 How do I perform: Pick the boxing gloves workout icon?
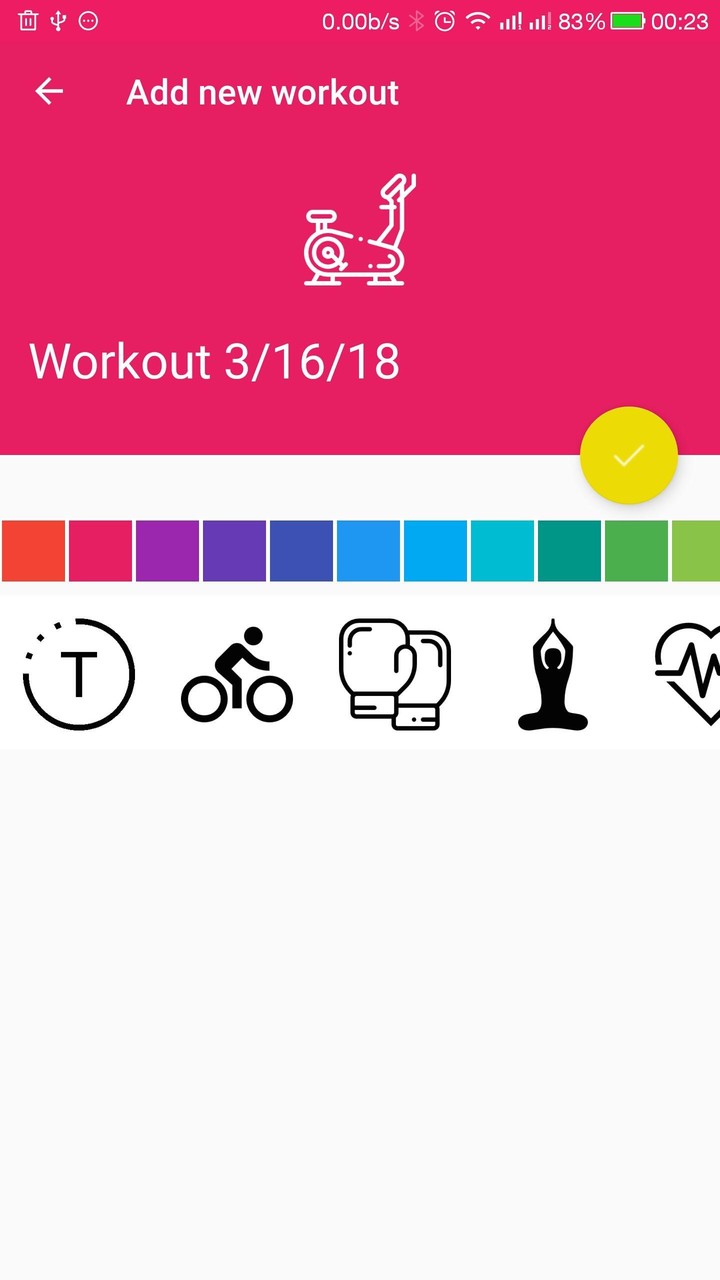(x=395, y=673)
